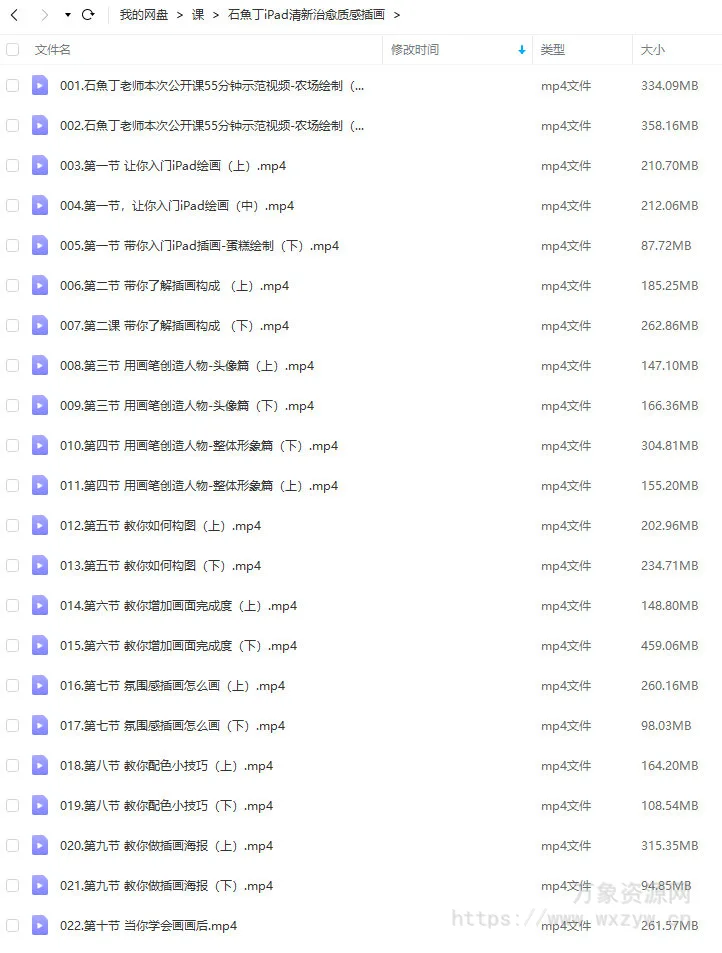The image size is (722, 953).
Task: Go back to the previous folder
Action: [14, 15]
